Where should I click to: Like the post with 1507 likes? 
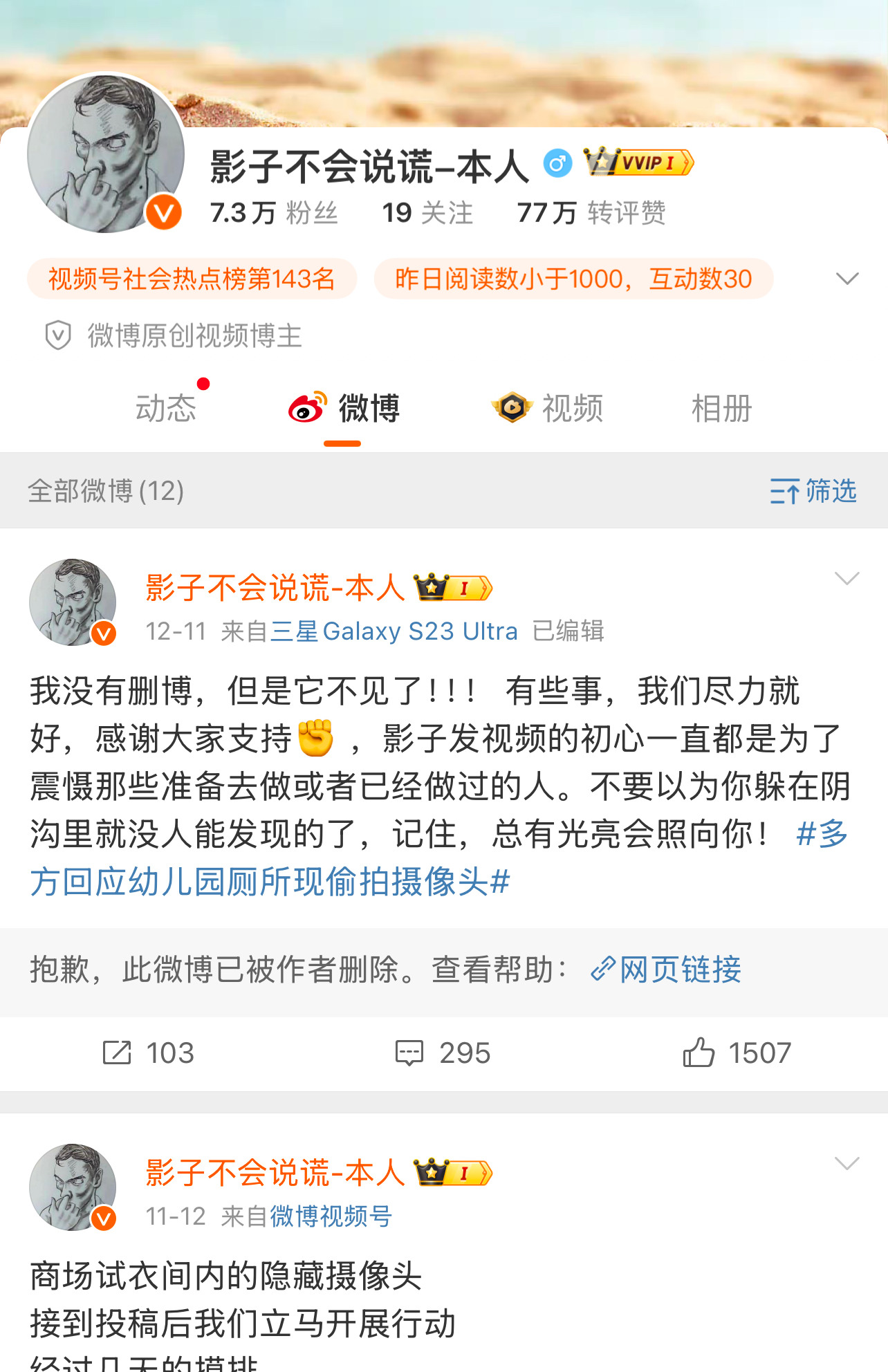[x=737, y=1053]
